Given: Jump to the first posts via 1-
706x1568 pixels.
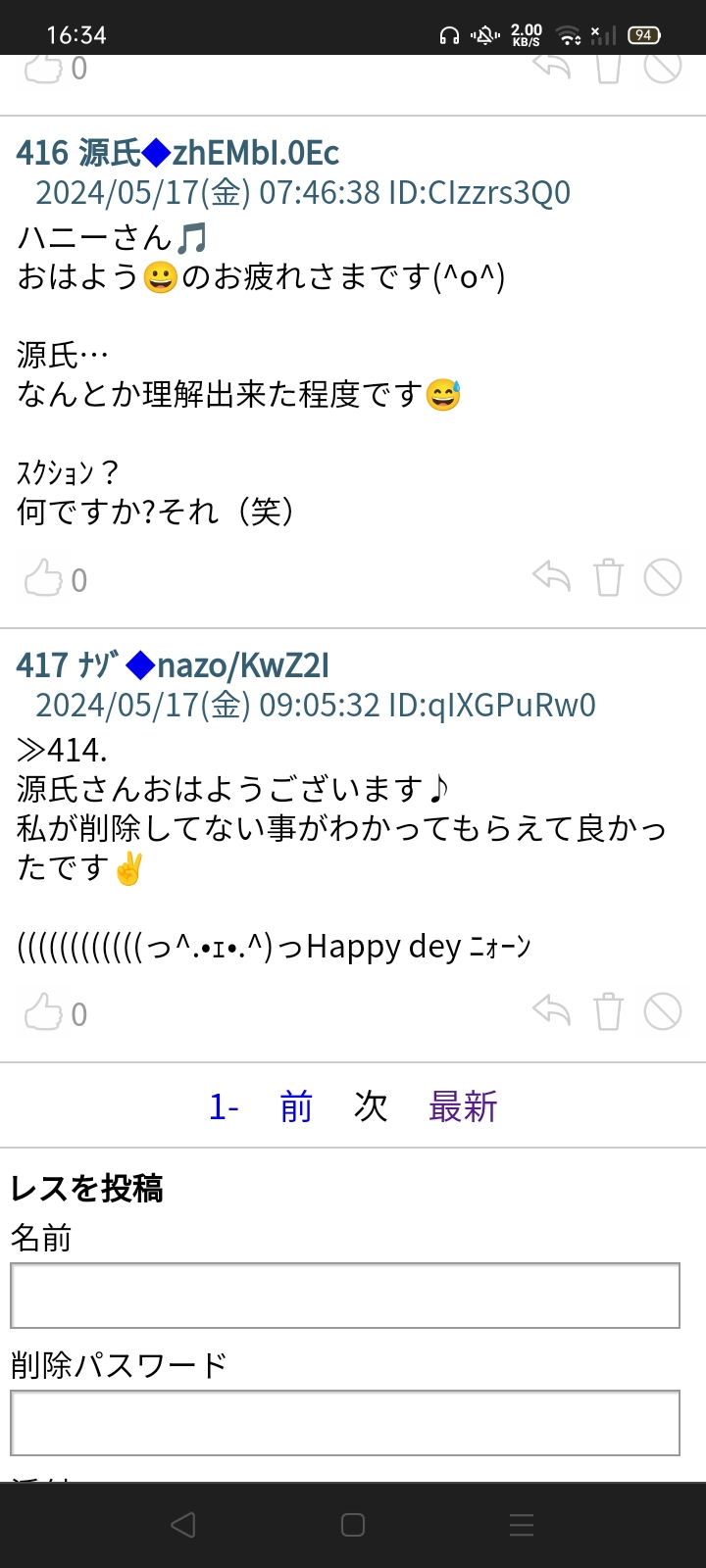Looking at the screenshot, I should (x=224, y=1107).
